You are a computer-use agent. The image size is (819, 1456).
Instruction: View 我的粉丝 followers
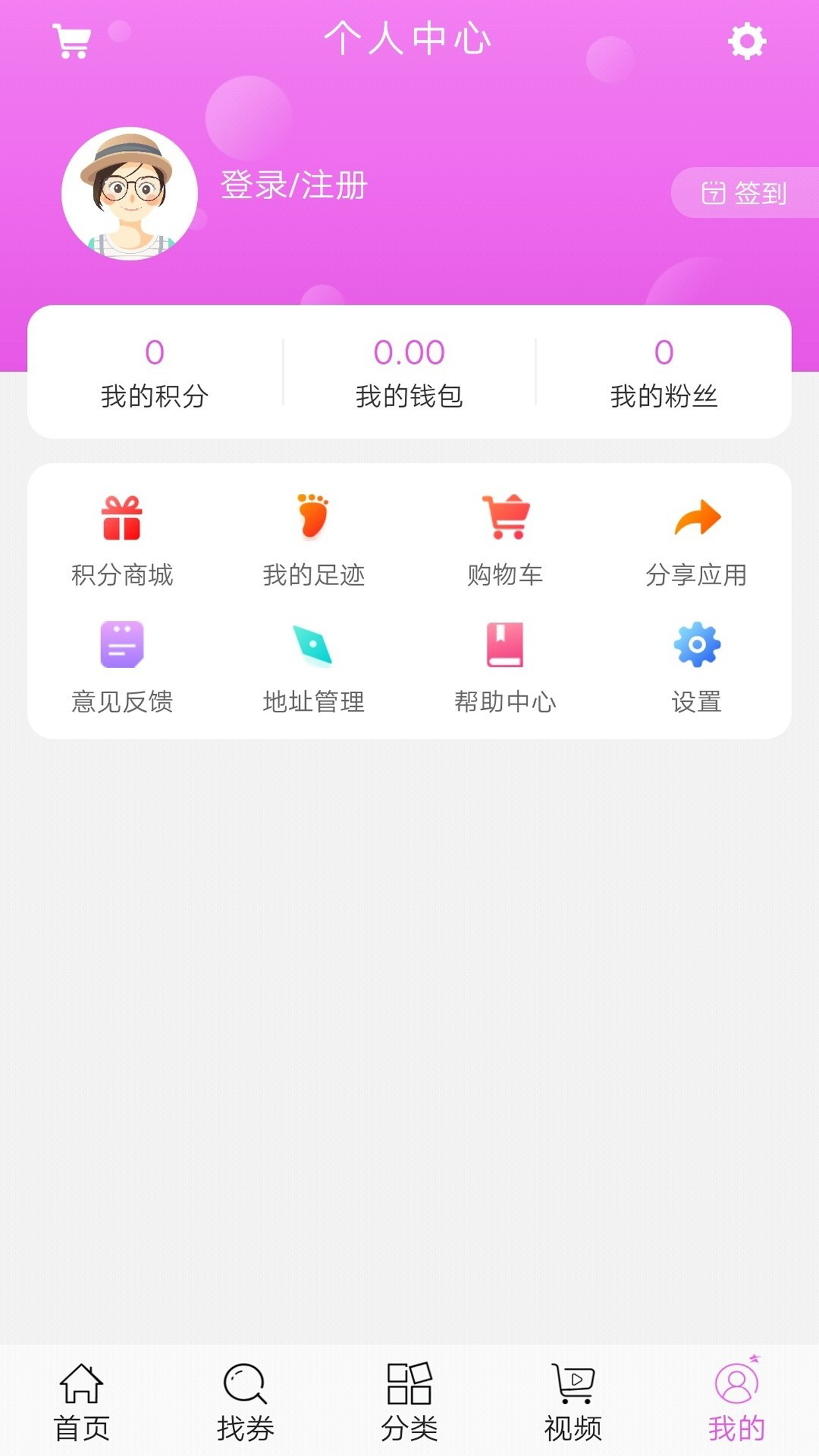tap(663, 373)
